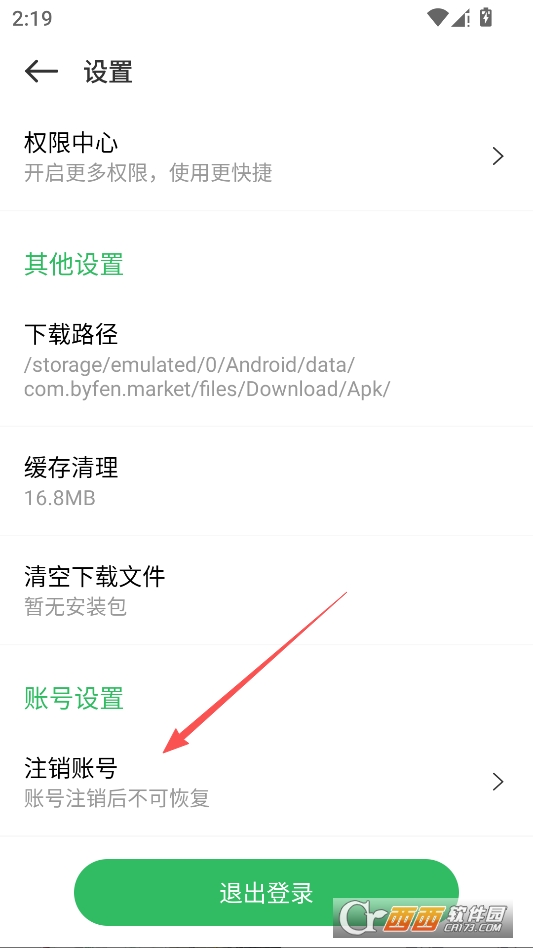
Task: Open 权限中心 permissions center
Action: coord(266,157)
